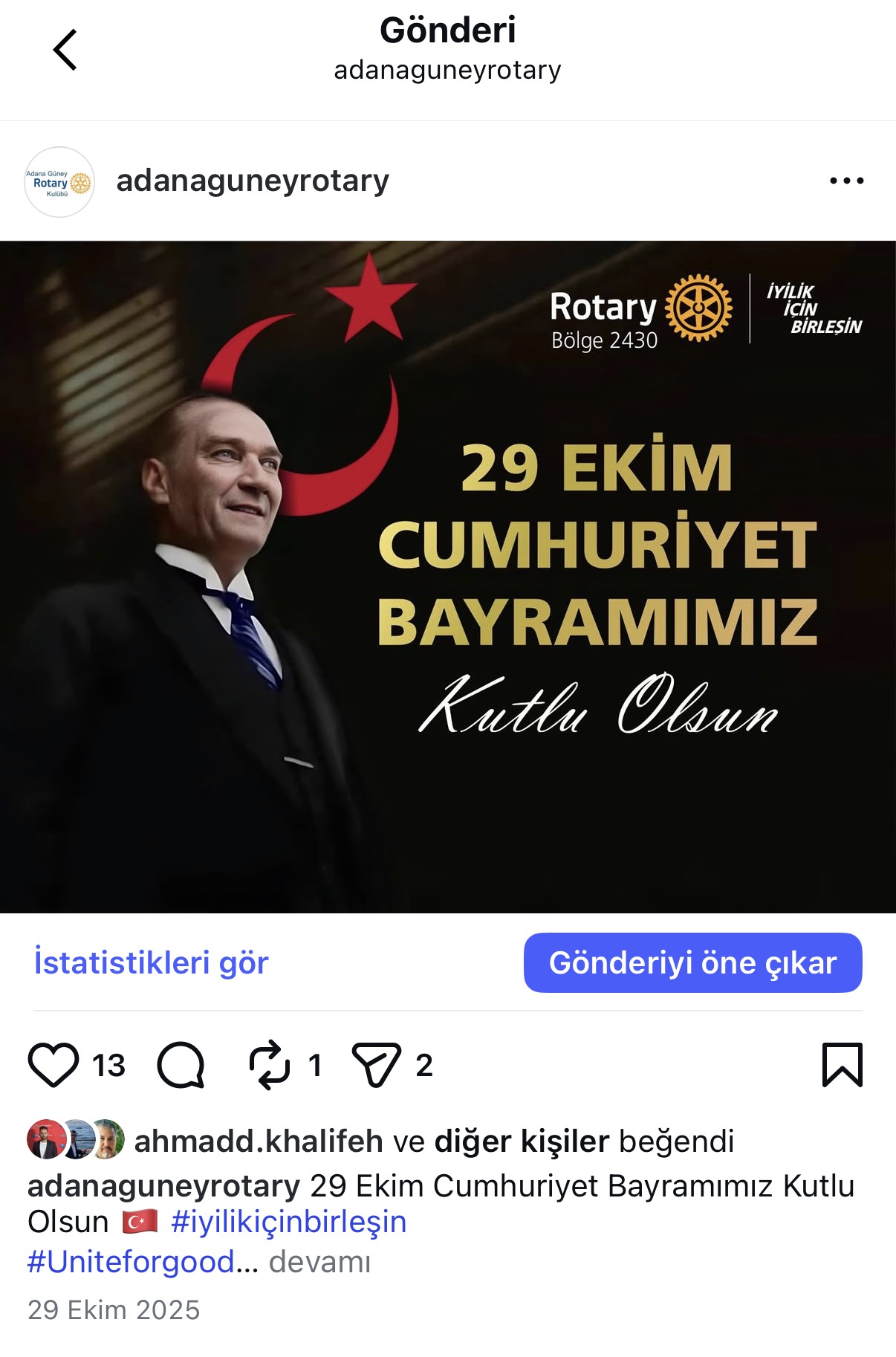Image resolution: width=896 pixels, height=1357 pixels.
Task: Open İstatistikleri gör insights link
Action: pos(151,962)
